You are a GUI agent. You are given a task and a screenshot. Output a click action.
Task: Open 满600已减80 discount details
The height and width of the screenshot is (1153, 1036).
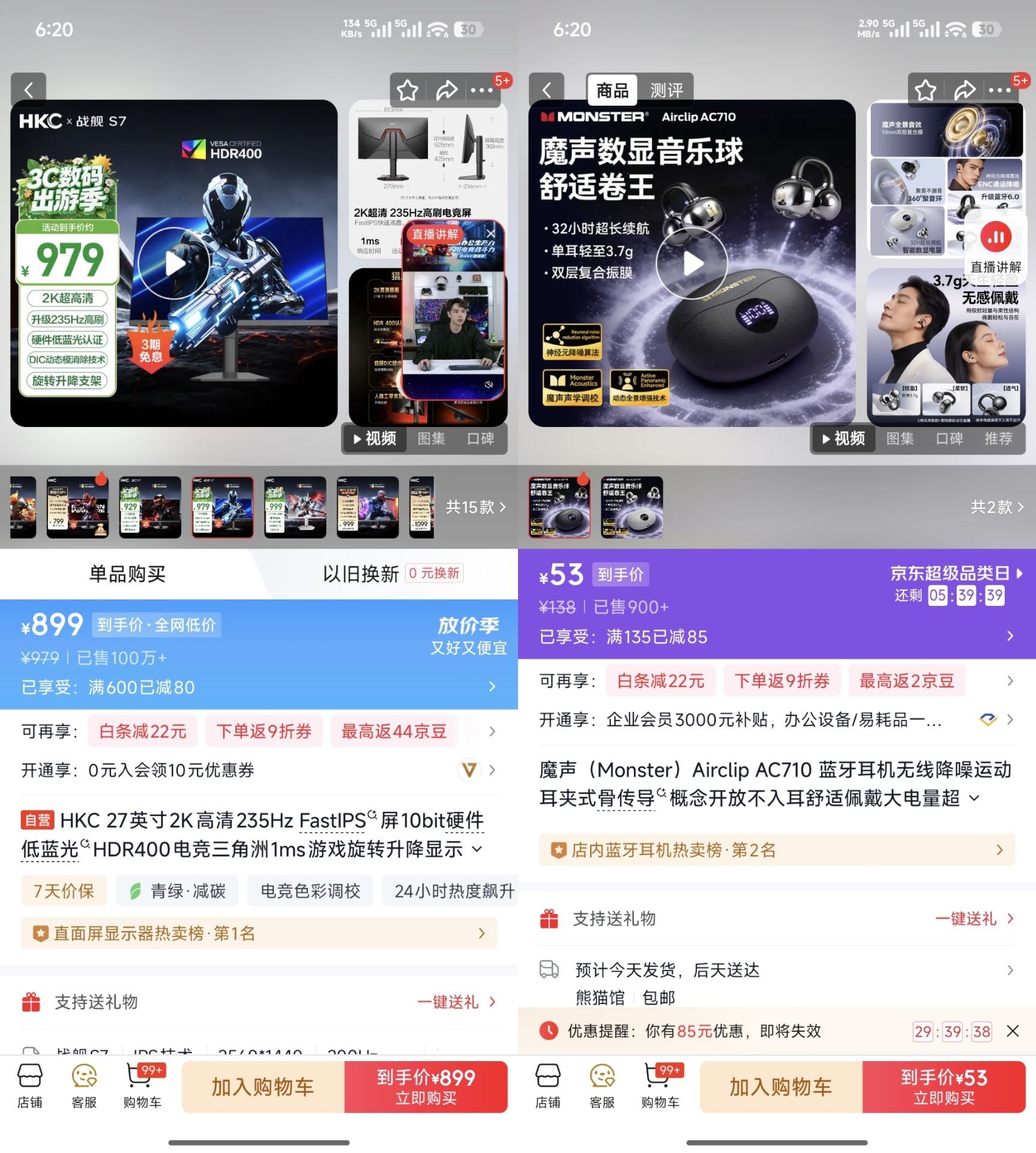[x=258, y=687]
